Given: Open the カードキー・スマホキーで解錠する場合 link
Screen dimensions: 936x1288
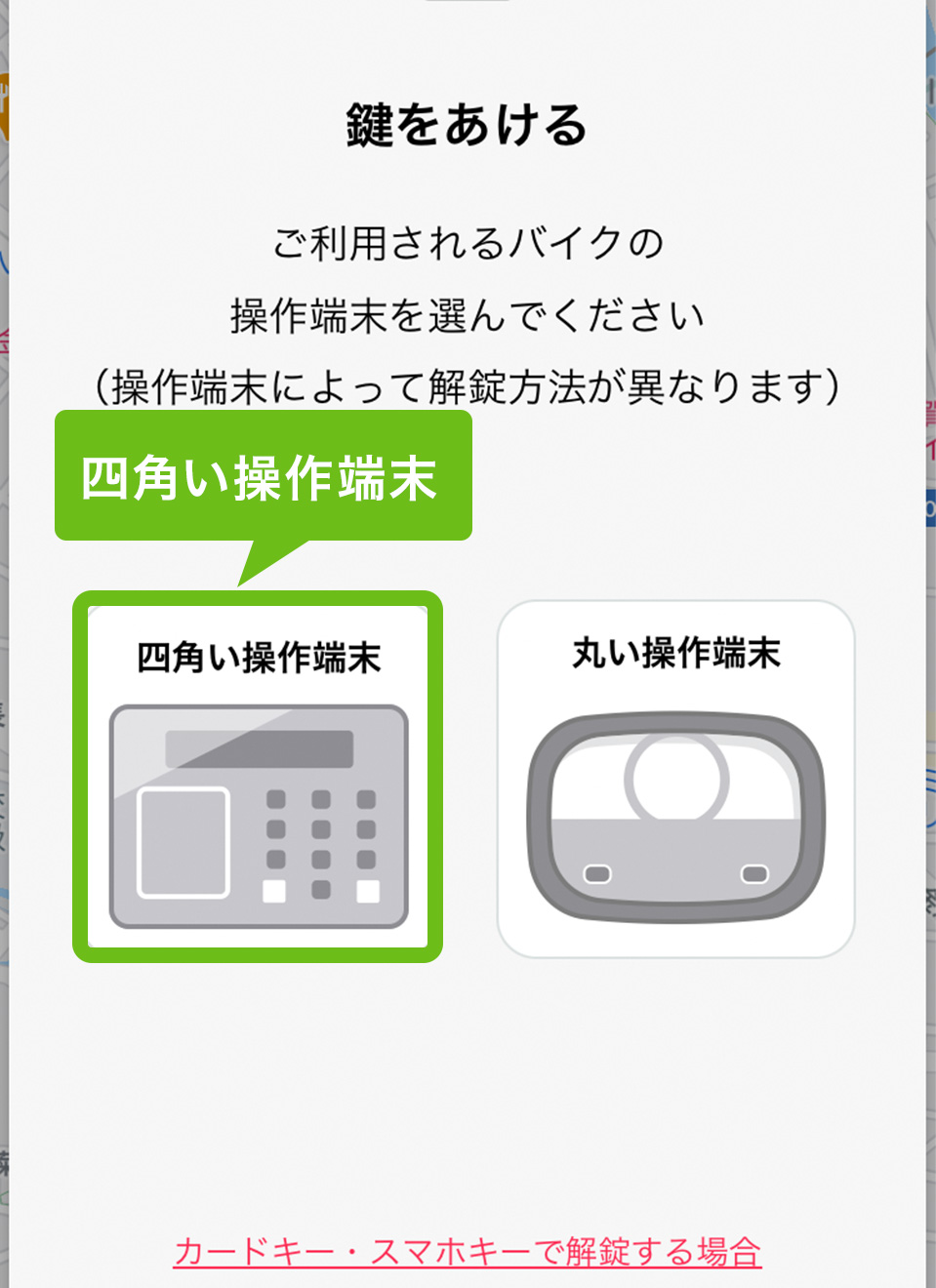Looking at the screenshot, I should [467, 1251].
